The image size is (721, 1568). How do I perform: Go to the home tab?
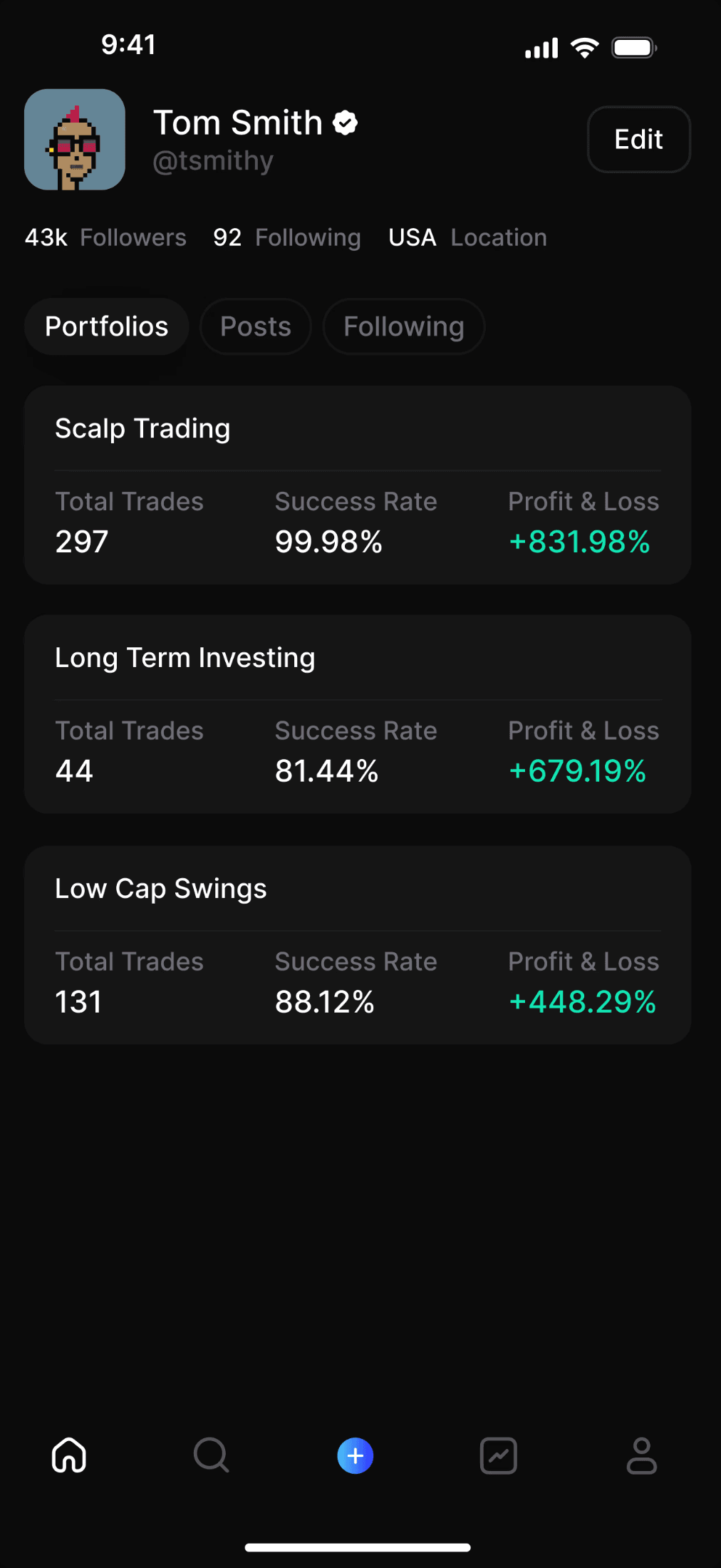[x=69, y=1455]
